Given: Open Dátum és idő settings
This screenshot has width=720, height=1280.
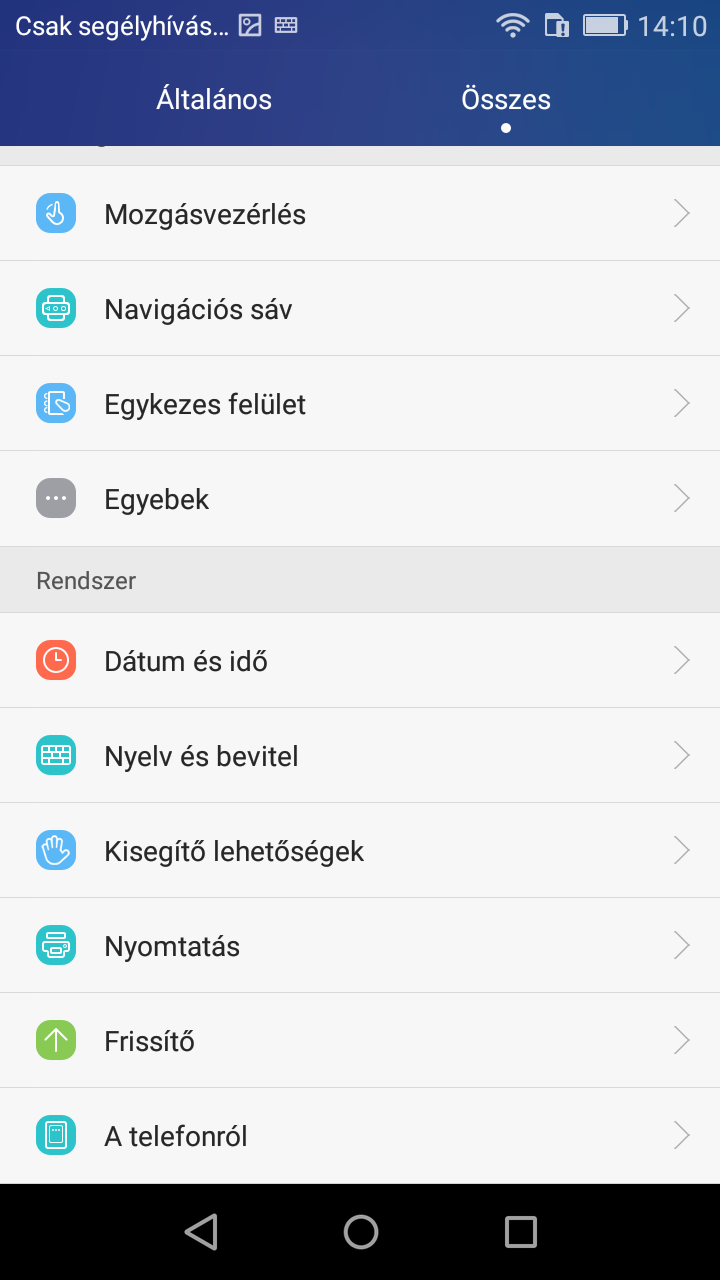Looking at the screenshot, I should 360,661.
